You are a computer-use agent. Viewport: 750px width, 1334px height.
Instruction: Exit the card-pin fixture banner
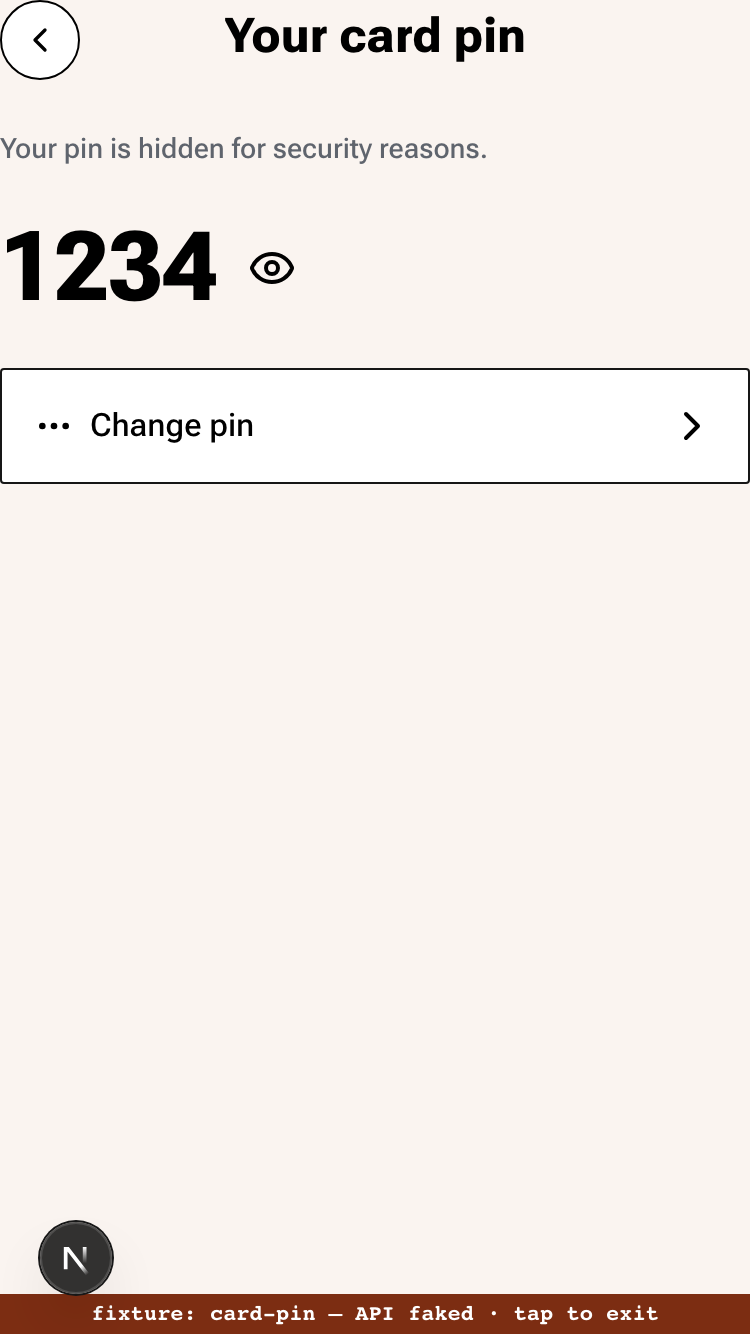click(x=375, y=1314)
